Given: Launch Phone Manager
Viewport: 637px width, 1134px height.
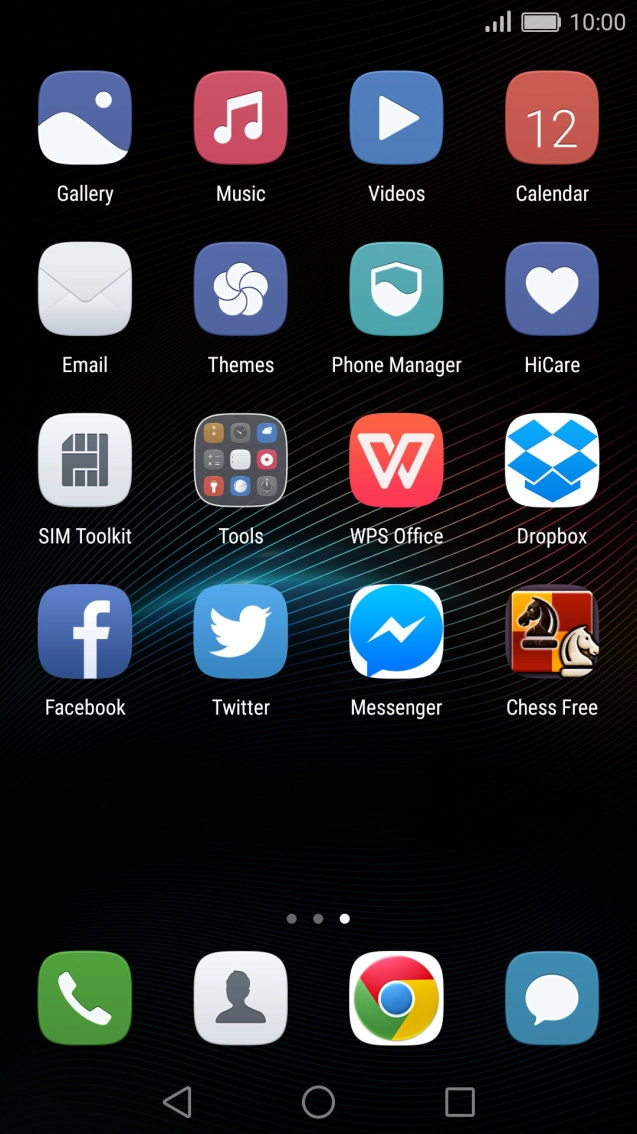Looking at the screenshot, I should point(397,289).
